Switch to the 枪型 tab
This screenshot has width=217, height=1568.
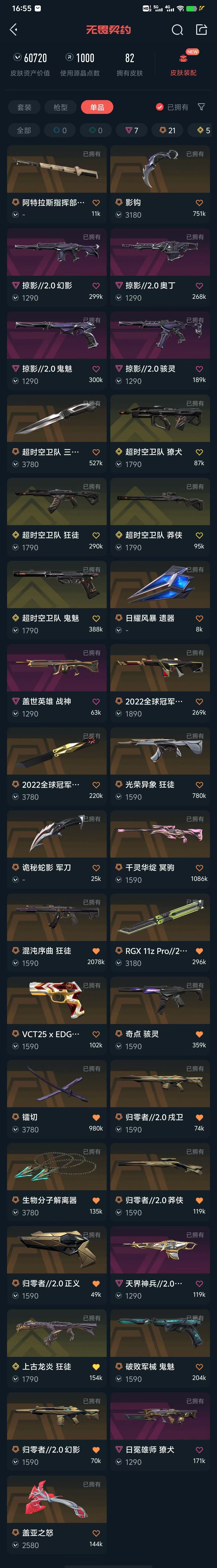(x=60, y=107)
